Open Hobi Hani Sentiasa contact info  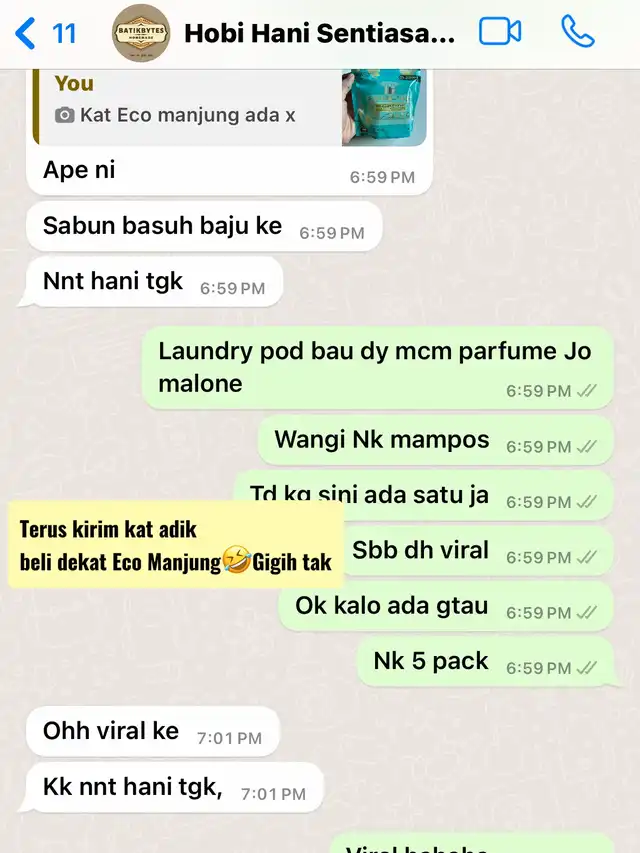[318, 33]
